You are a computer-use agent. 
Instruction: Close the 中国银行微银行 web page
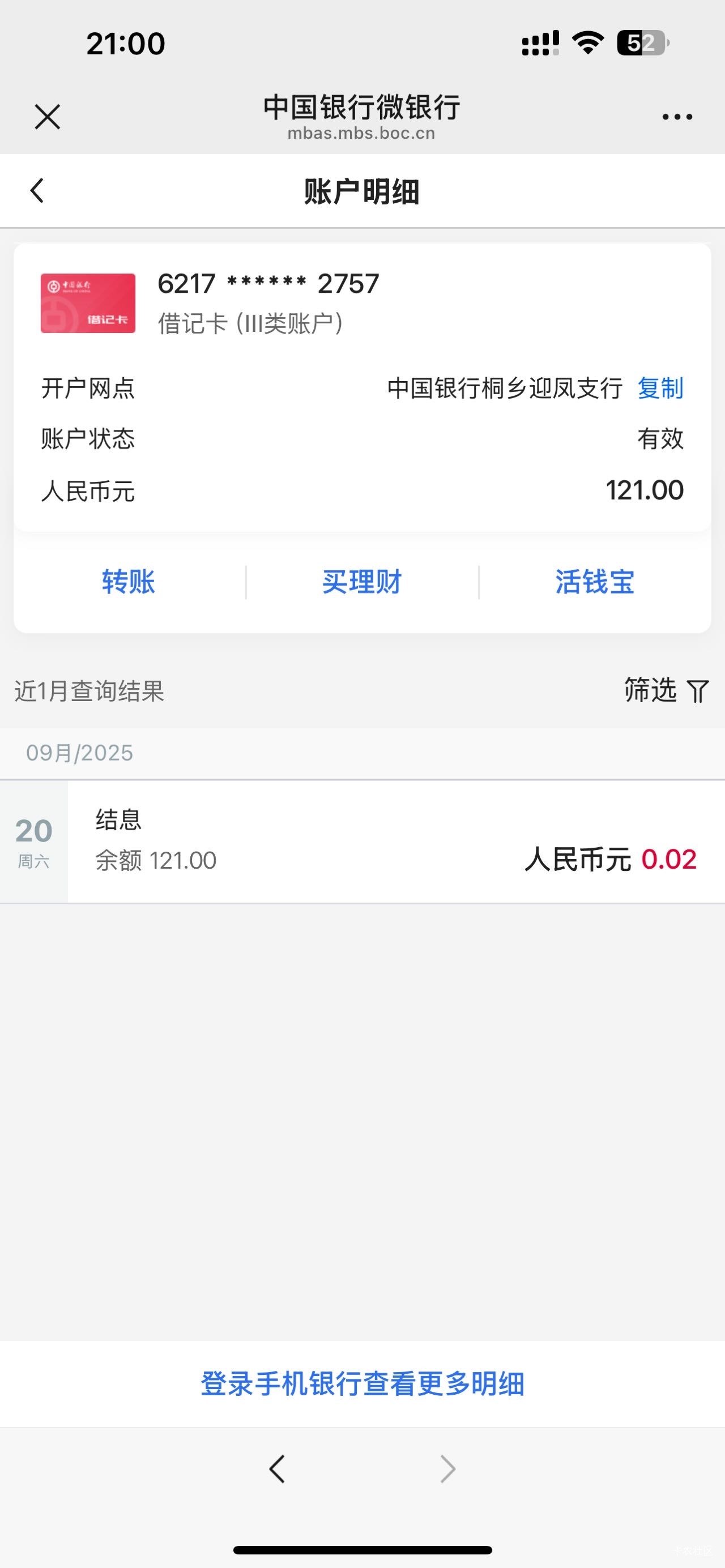click(48, 117)
